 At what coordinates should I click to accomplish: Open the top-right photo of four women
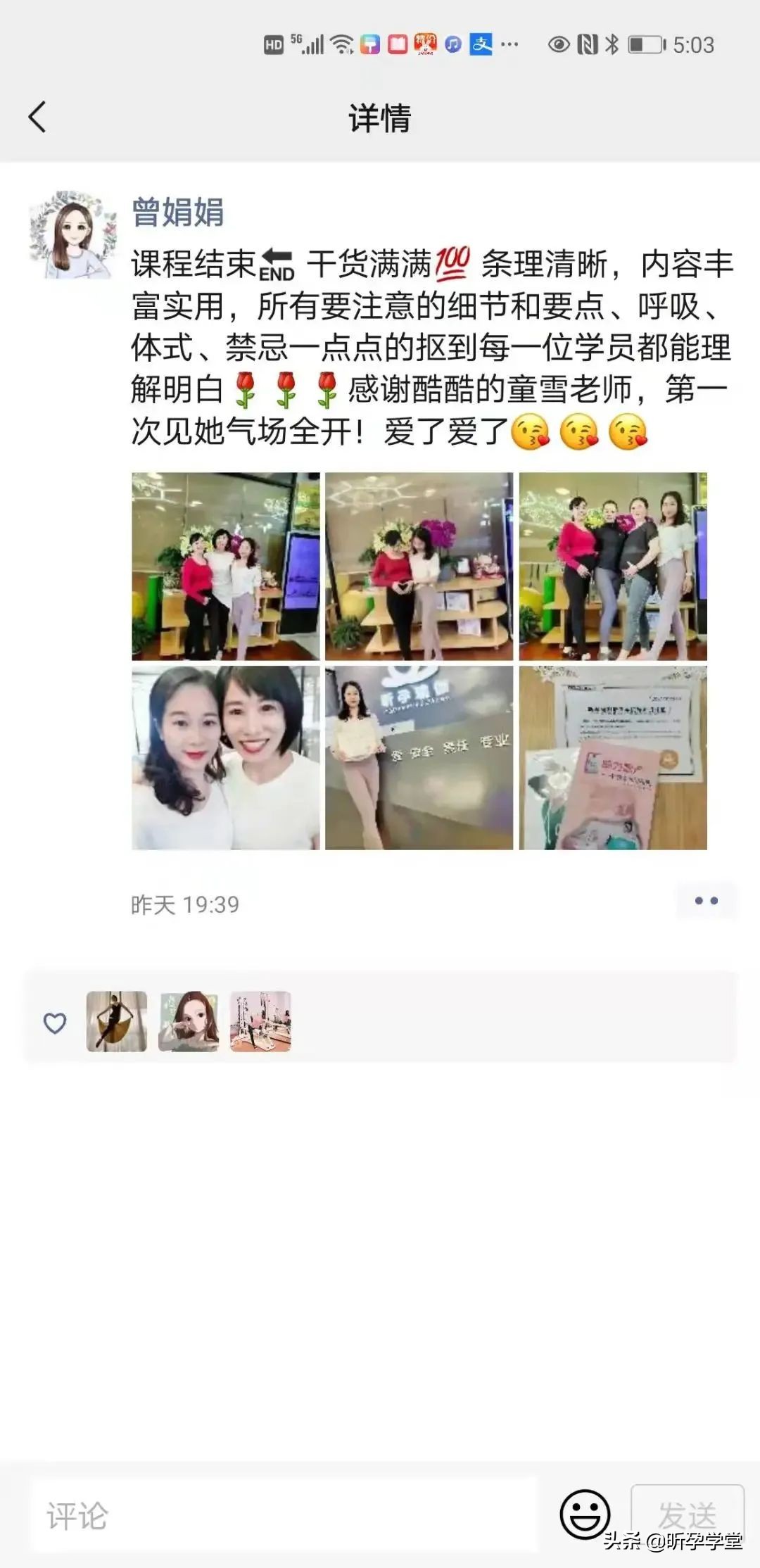(614, 566)
